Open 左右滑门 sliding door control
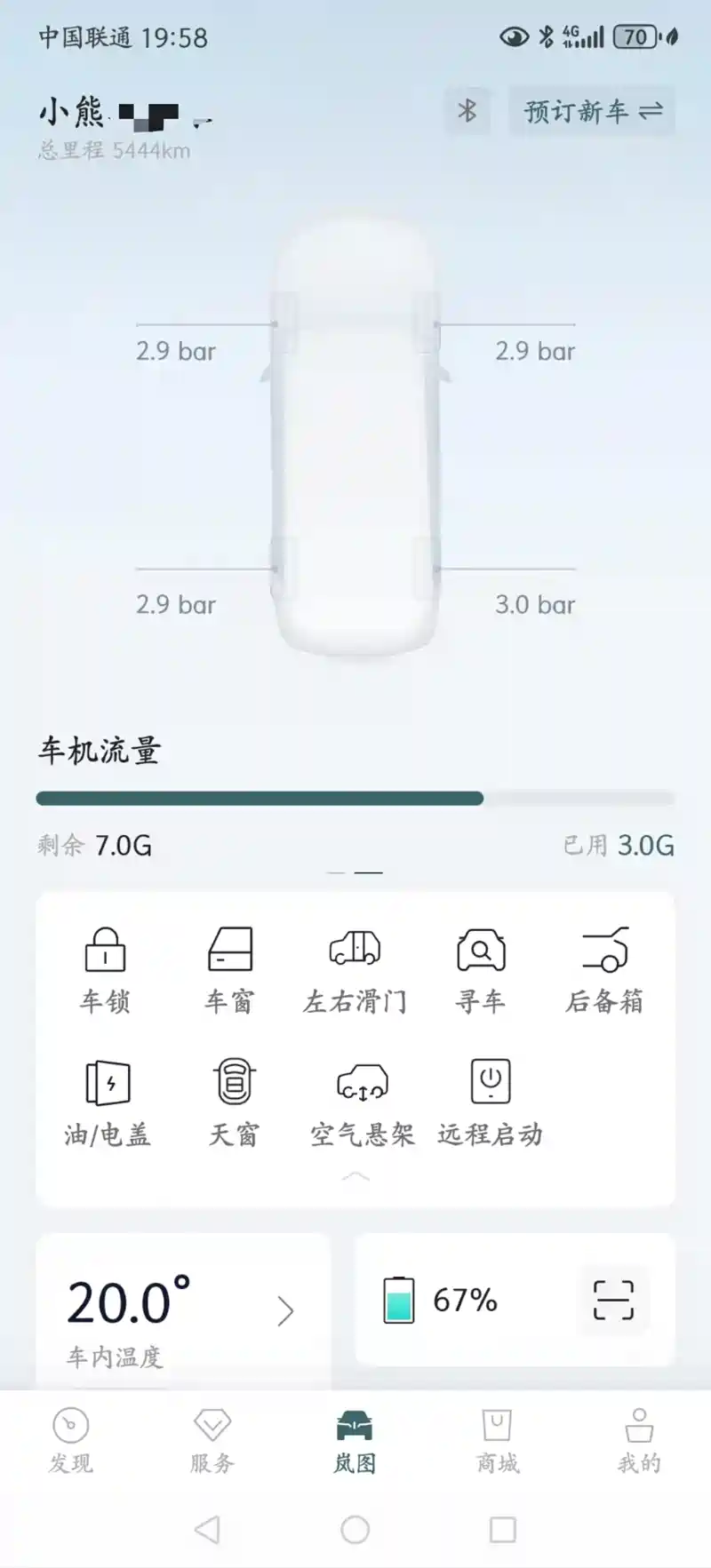711x1568 pixels. [x=355, y=970]
